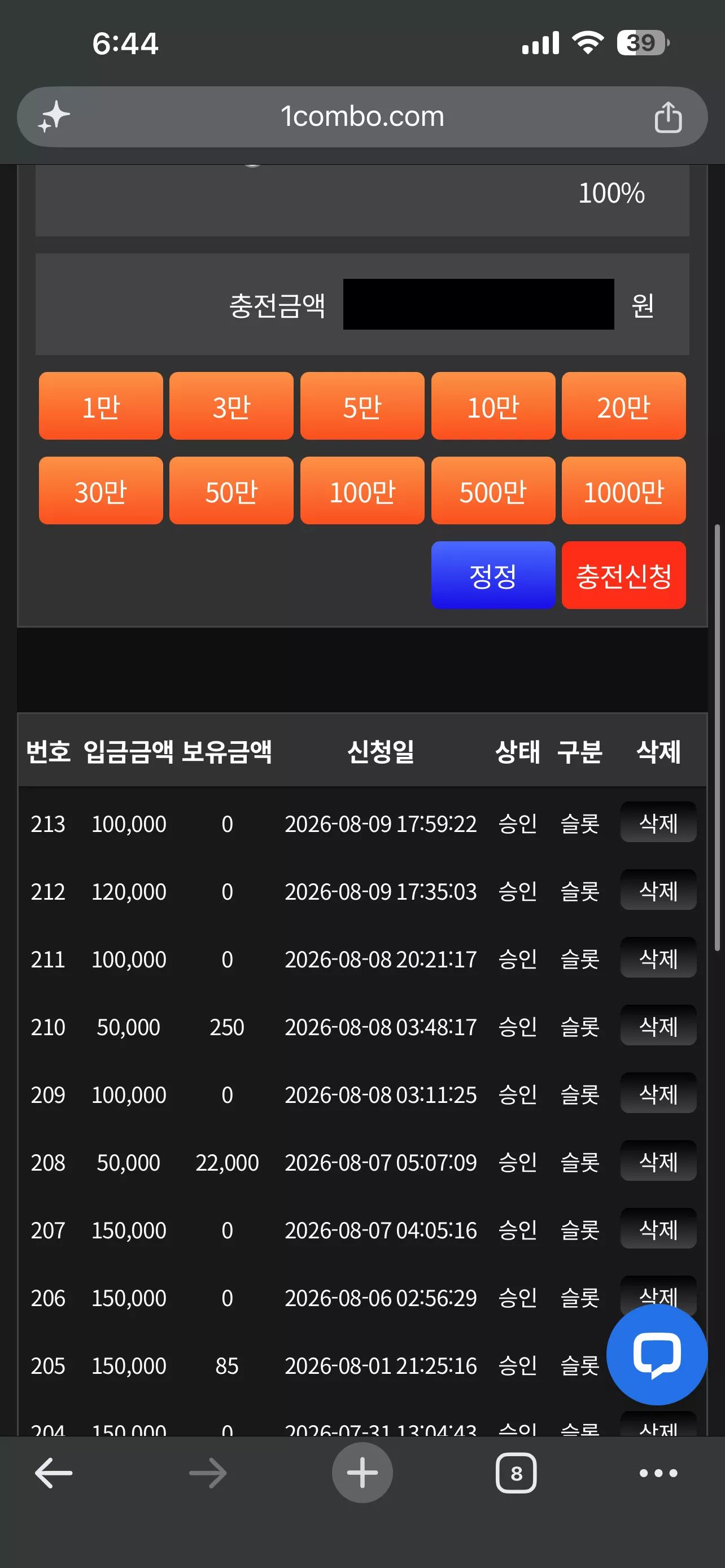Select the 50만 amount button
Viewport: 725px width, 1568px height.
click(232, 490)
